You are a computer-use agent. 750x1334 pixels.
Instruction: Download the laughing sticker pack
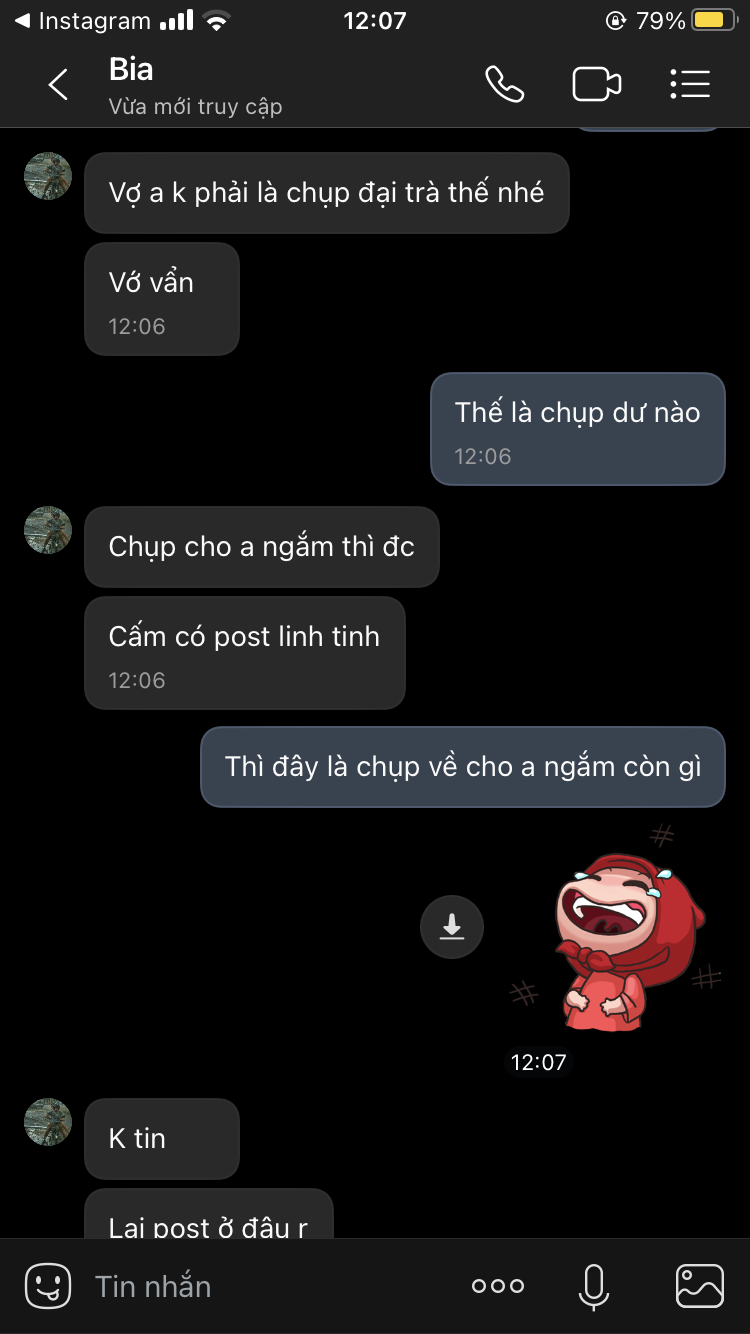pyautogui.click(x=452, y=927)
